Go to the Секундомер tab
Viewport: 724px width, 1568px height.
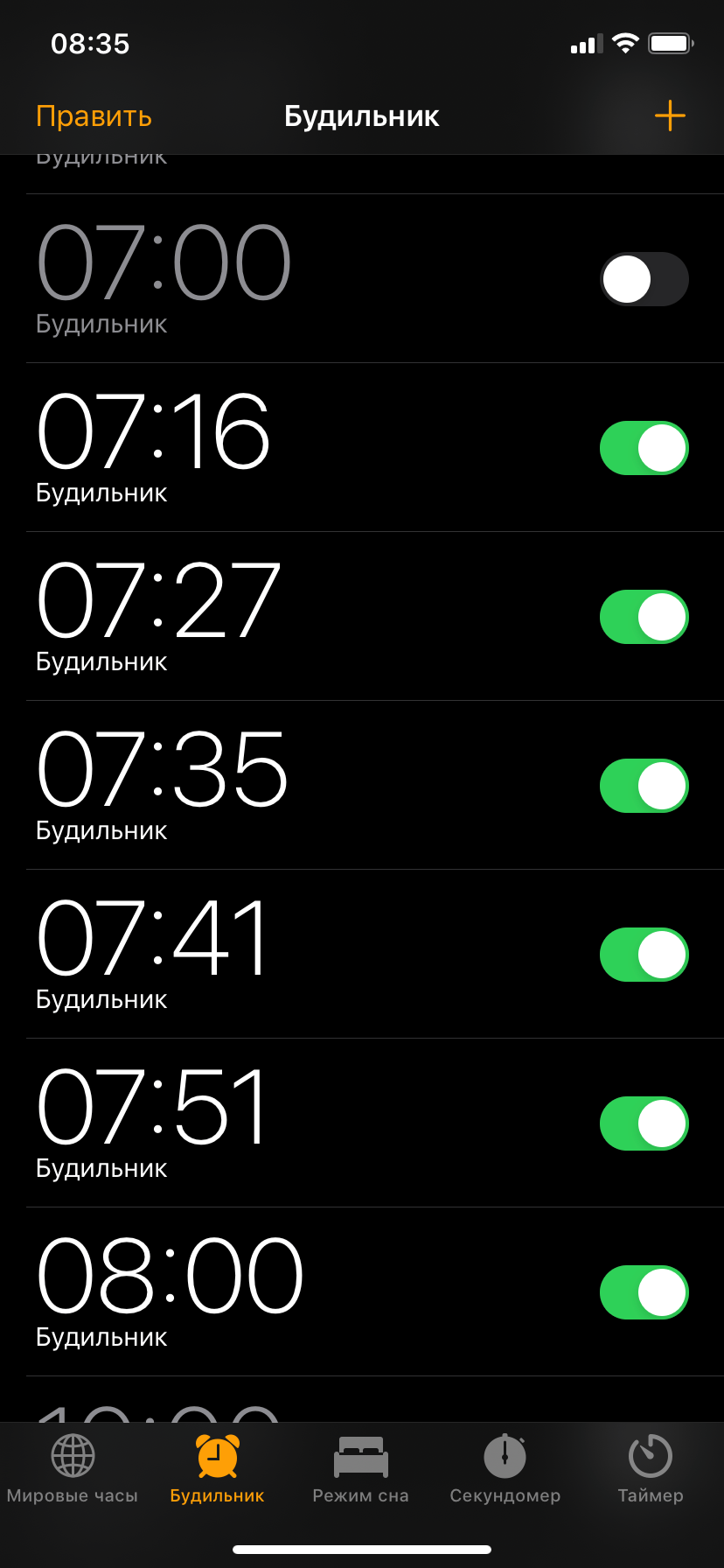[505, 1470]
